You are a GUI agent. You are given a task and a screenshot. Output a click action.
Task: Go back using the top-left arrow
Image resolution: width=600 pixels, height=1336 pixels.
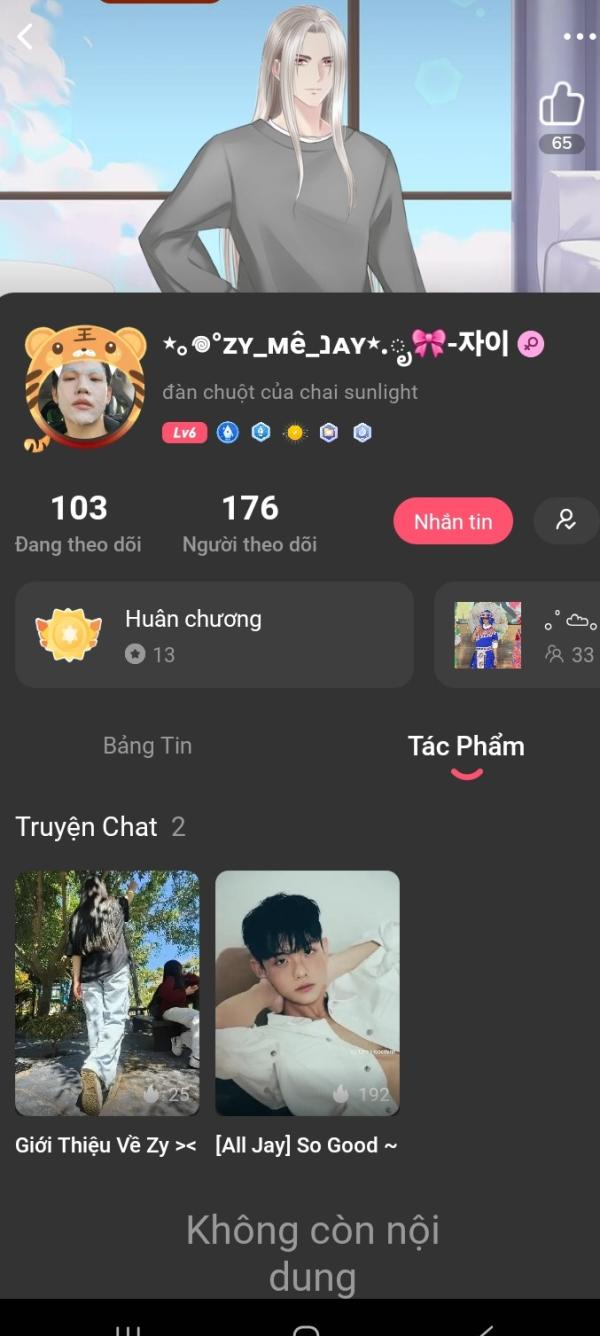tap(26, 37)
